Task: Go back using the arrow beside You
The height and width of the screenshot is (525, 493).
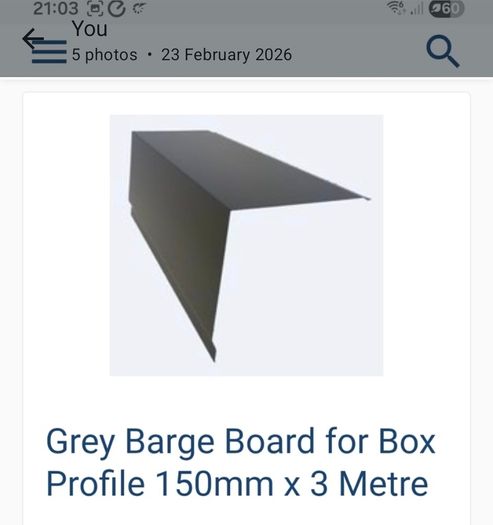Action: tap(33, 38)
